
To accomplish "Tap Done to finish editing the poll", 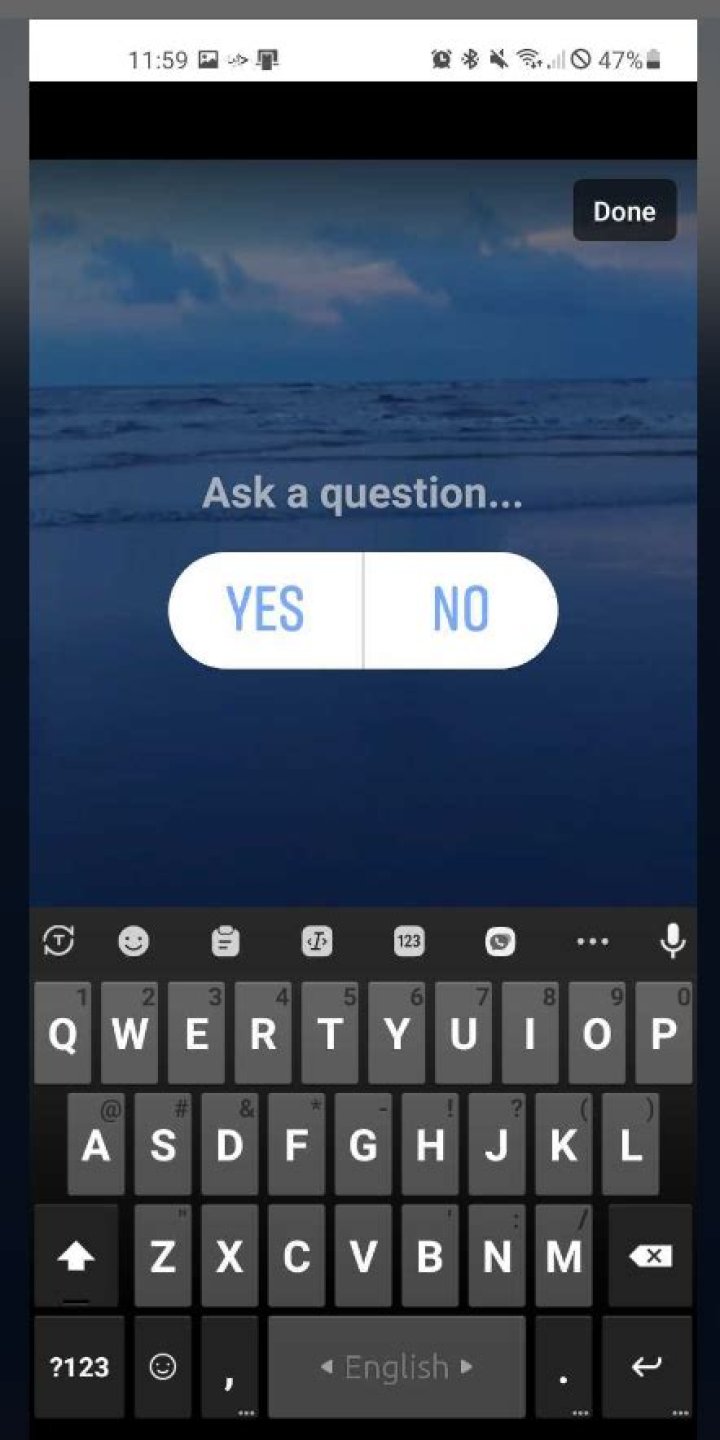I will pos(624,211).
